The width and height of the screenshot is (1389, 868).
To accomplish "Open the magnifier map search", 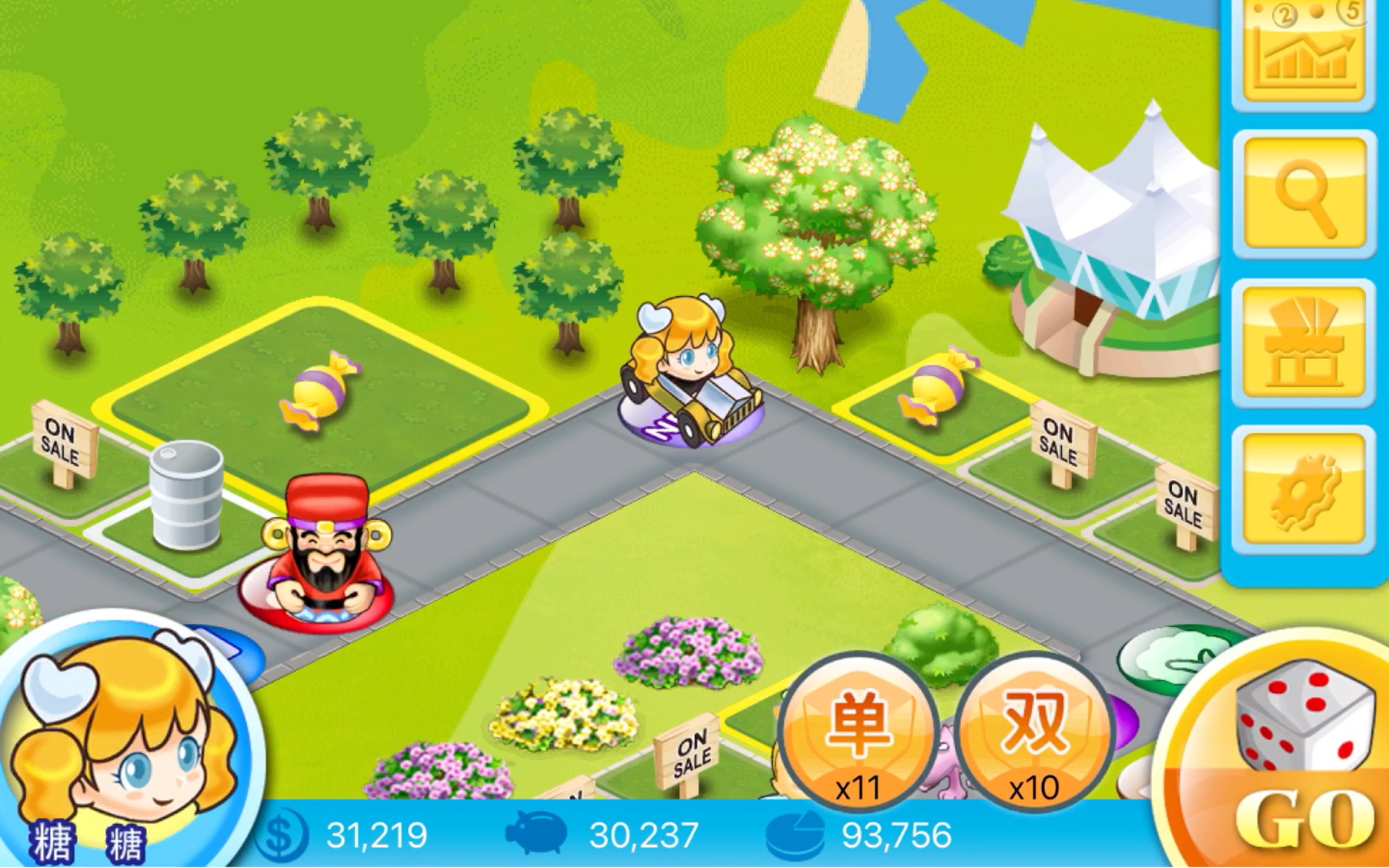I will tap(1305, 194).
